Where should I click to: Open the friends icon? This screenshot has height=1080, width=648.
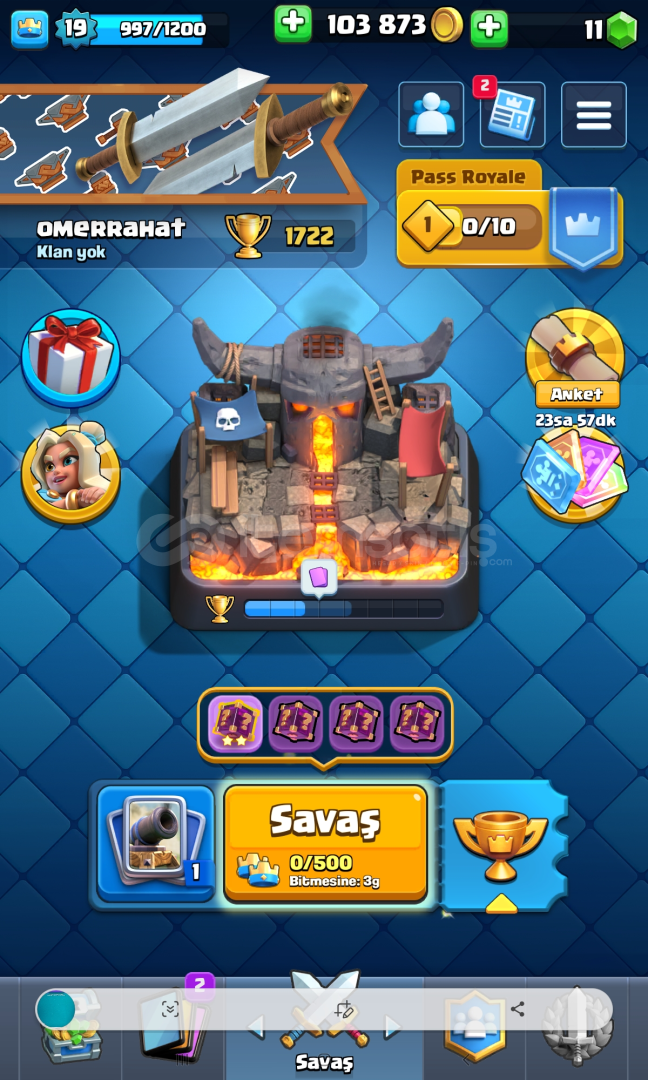coord(431,114)
